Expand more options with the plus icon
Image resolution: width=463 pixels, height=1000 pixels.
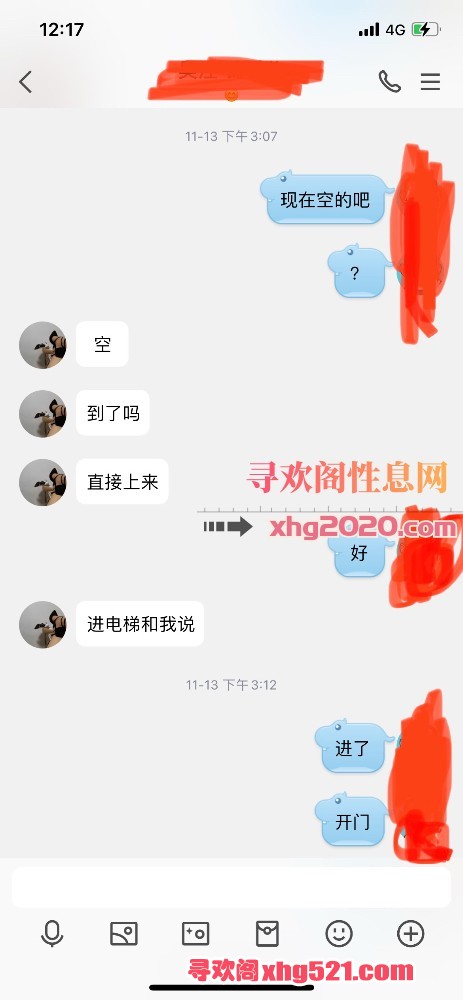coord(411,934)
